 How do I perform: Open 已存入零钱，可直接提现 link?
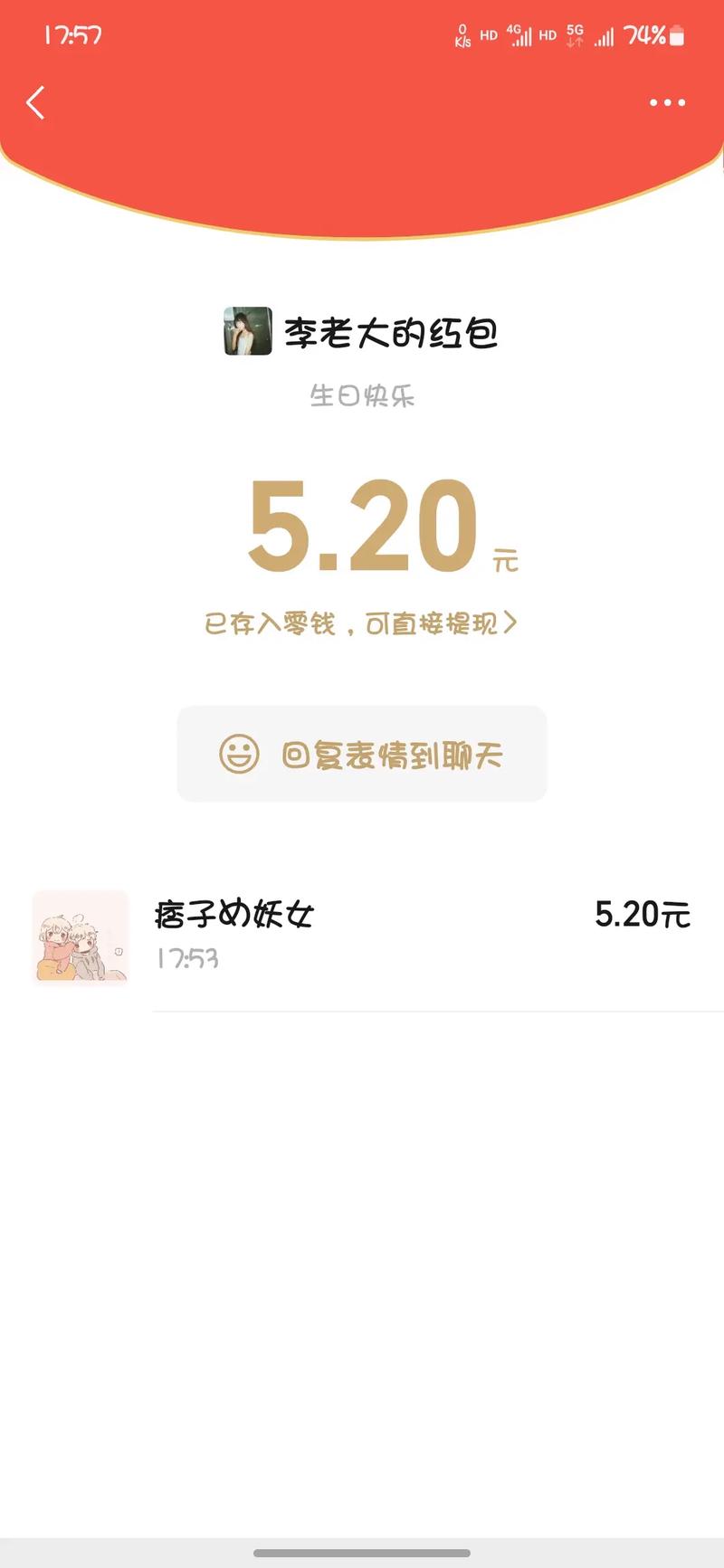[x=361, y=623]
